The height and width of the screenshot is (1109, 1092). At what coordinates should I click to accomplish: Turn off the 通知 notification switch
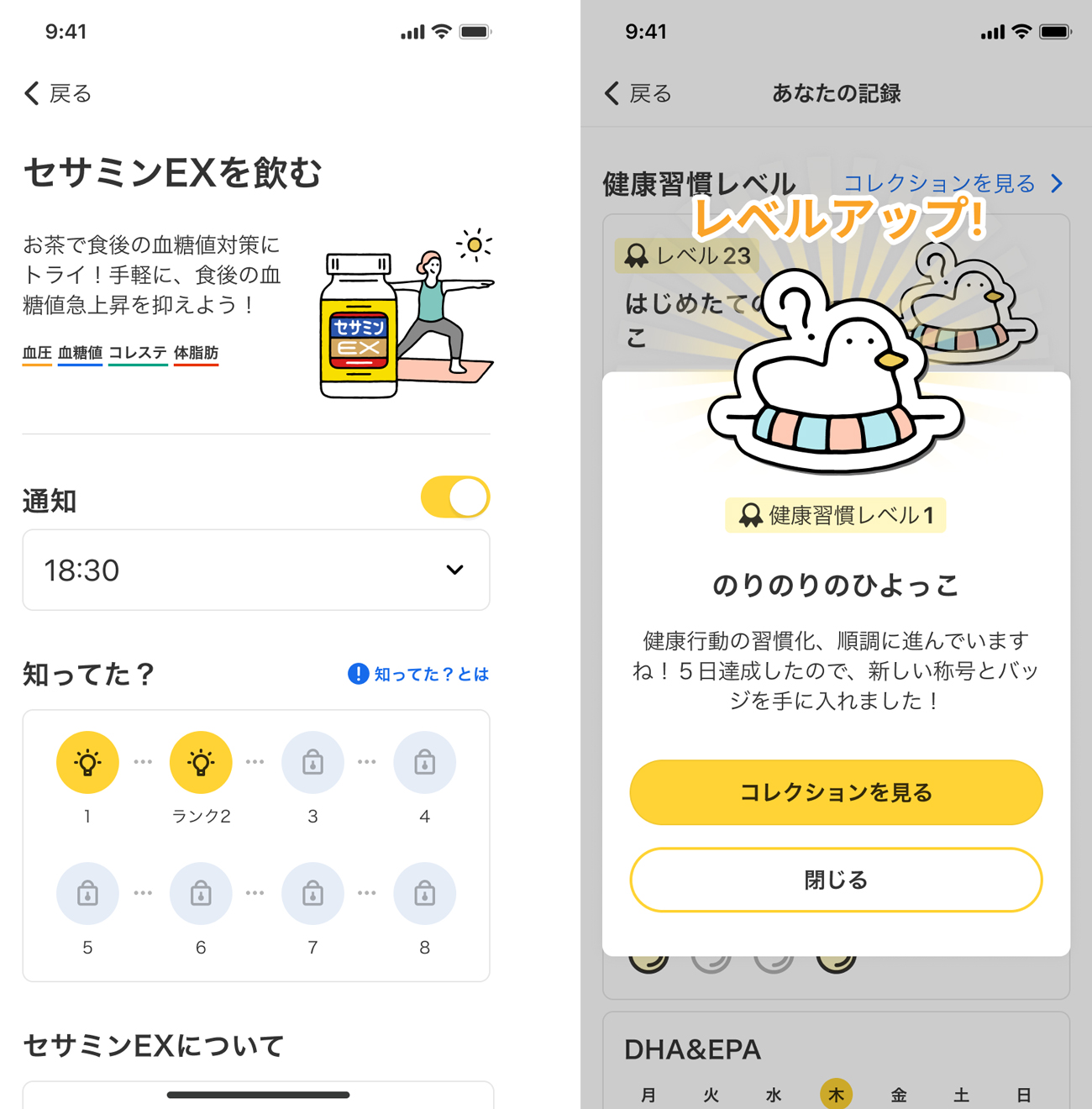coord(454,497)
